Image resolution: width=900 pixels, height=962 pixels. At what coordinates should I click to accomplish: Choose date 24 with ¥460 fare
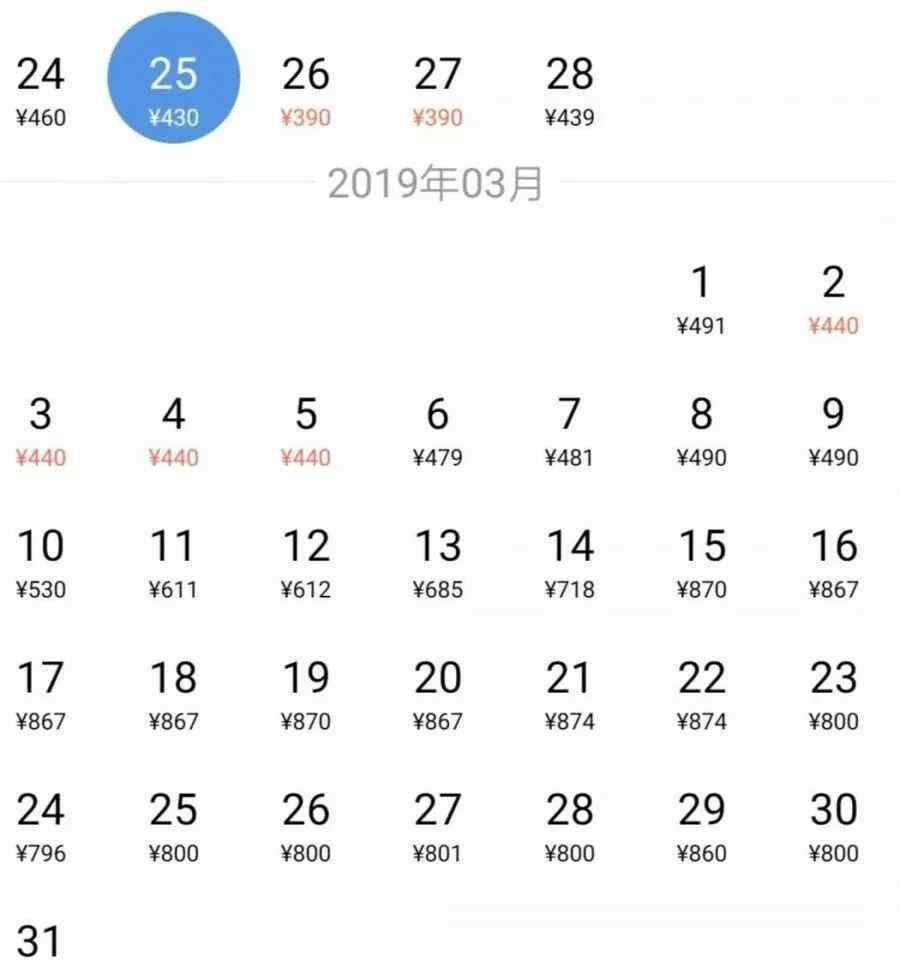[41, 92]
